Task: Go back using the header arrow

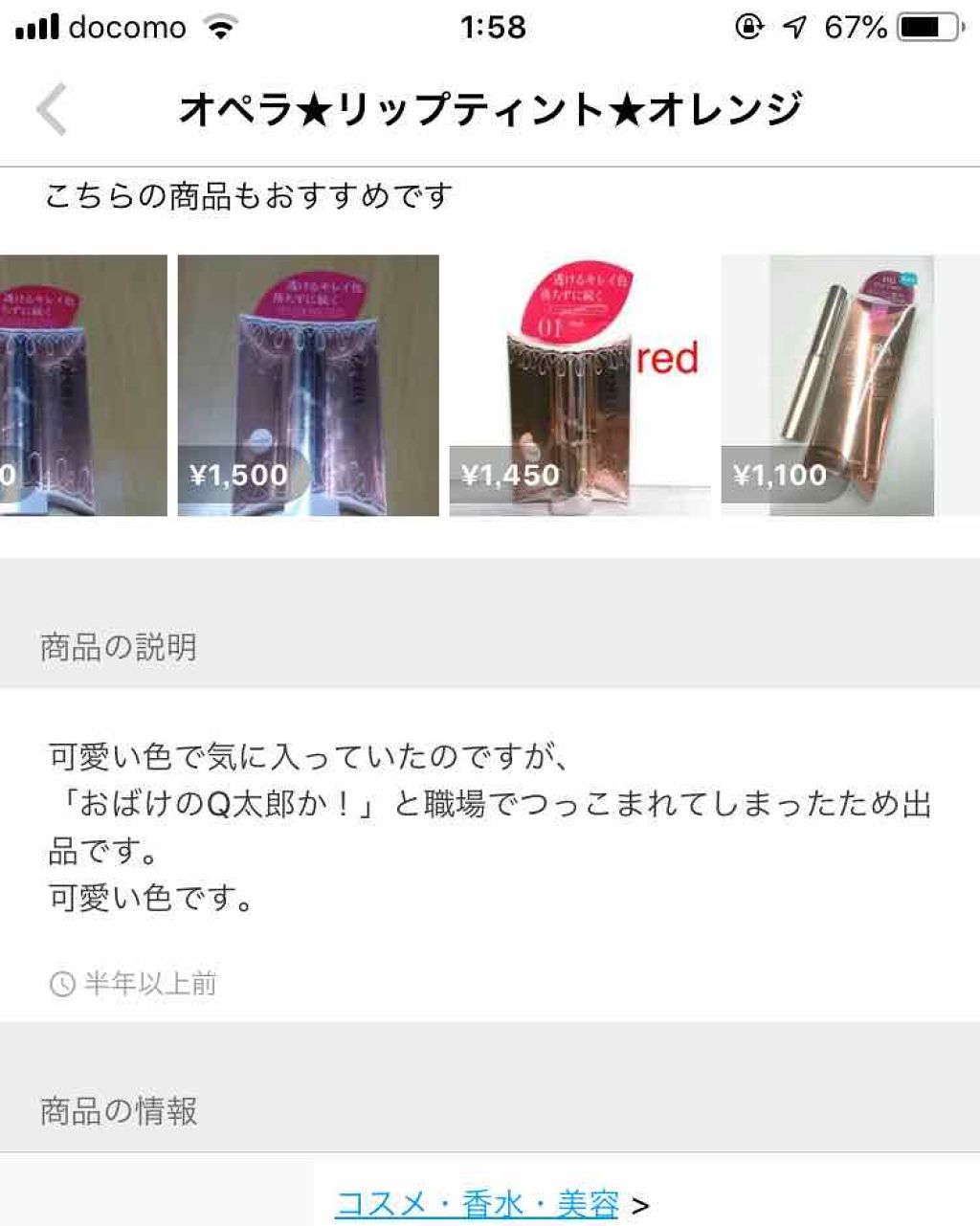Action: tap(52, 109)
